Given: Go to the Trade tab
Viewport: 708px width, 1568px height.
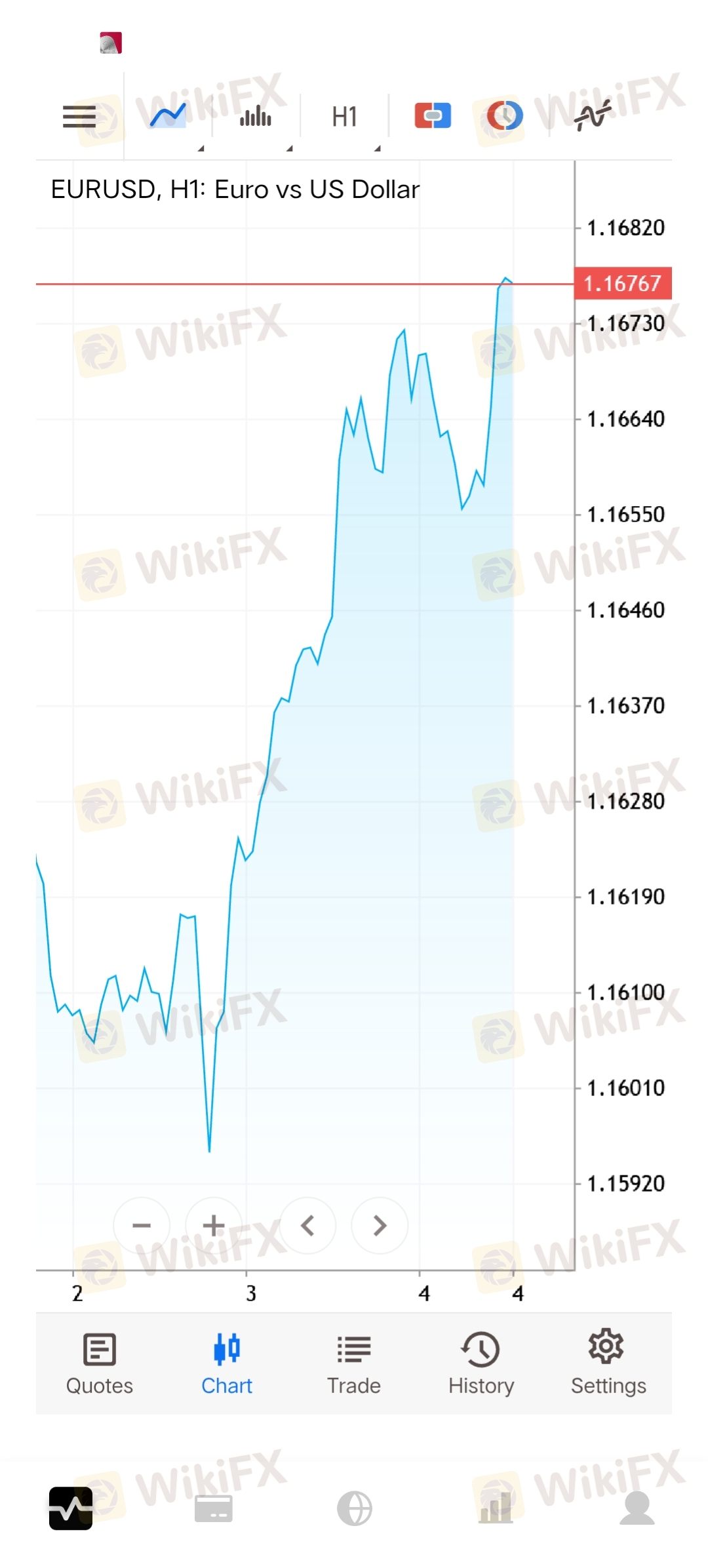Looking at the screenshot, I should point(354,1363).
